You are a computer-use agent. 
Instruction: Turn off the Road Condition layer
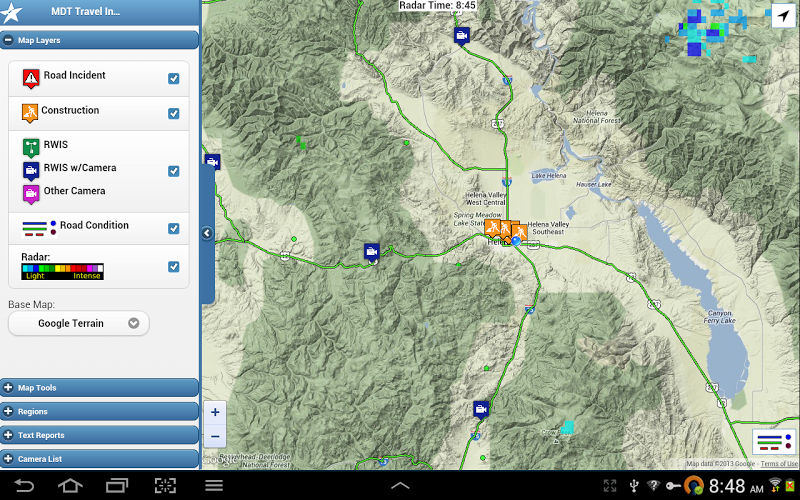click(x=174, y=228)
